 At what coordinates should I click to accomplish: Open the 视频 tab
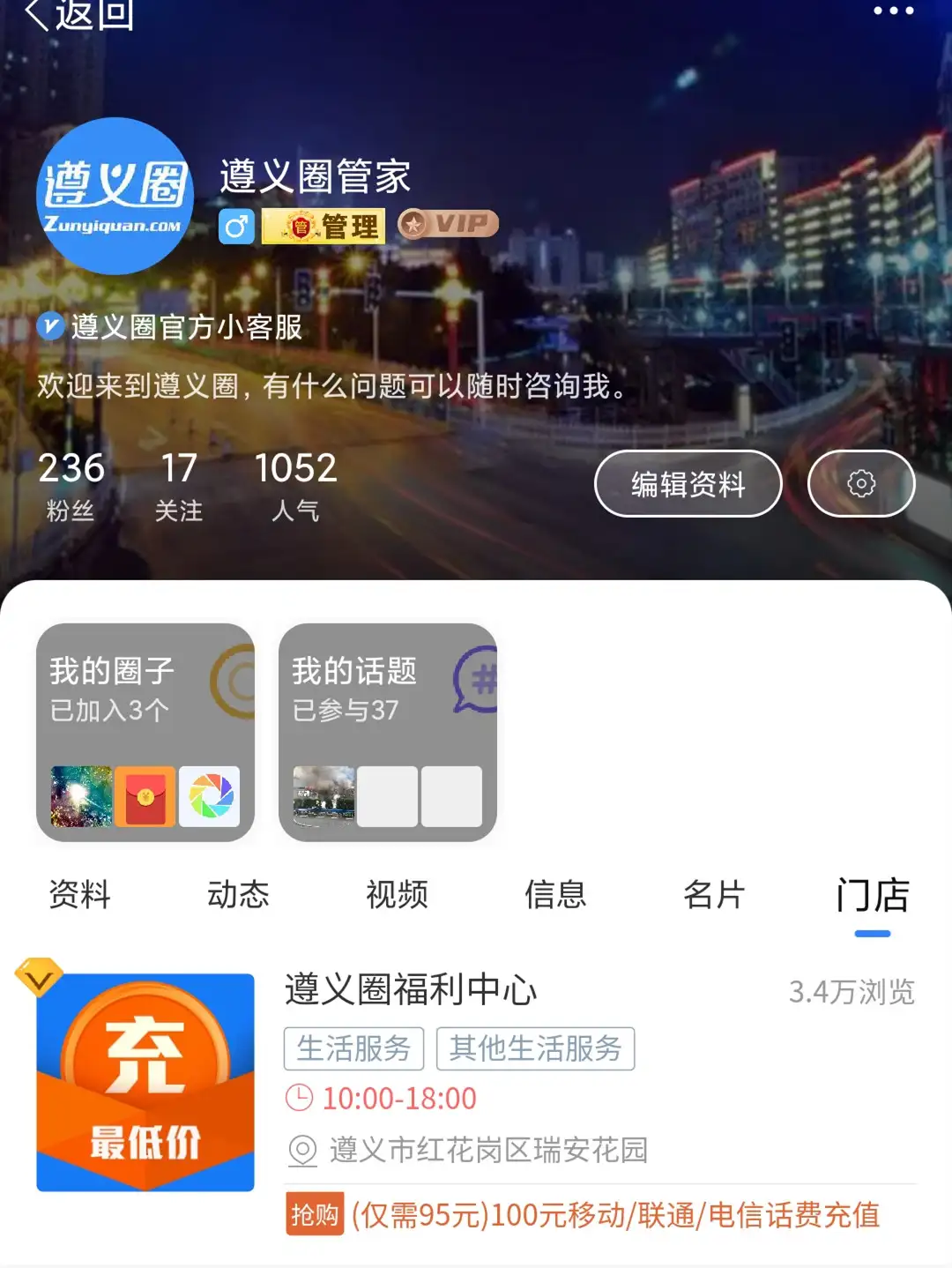tap(396, 895)
